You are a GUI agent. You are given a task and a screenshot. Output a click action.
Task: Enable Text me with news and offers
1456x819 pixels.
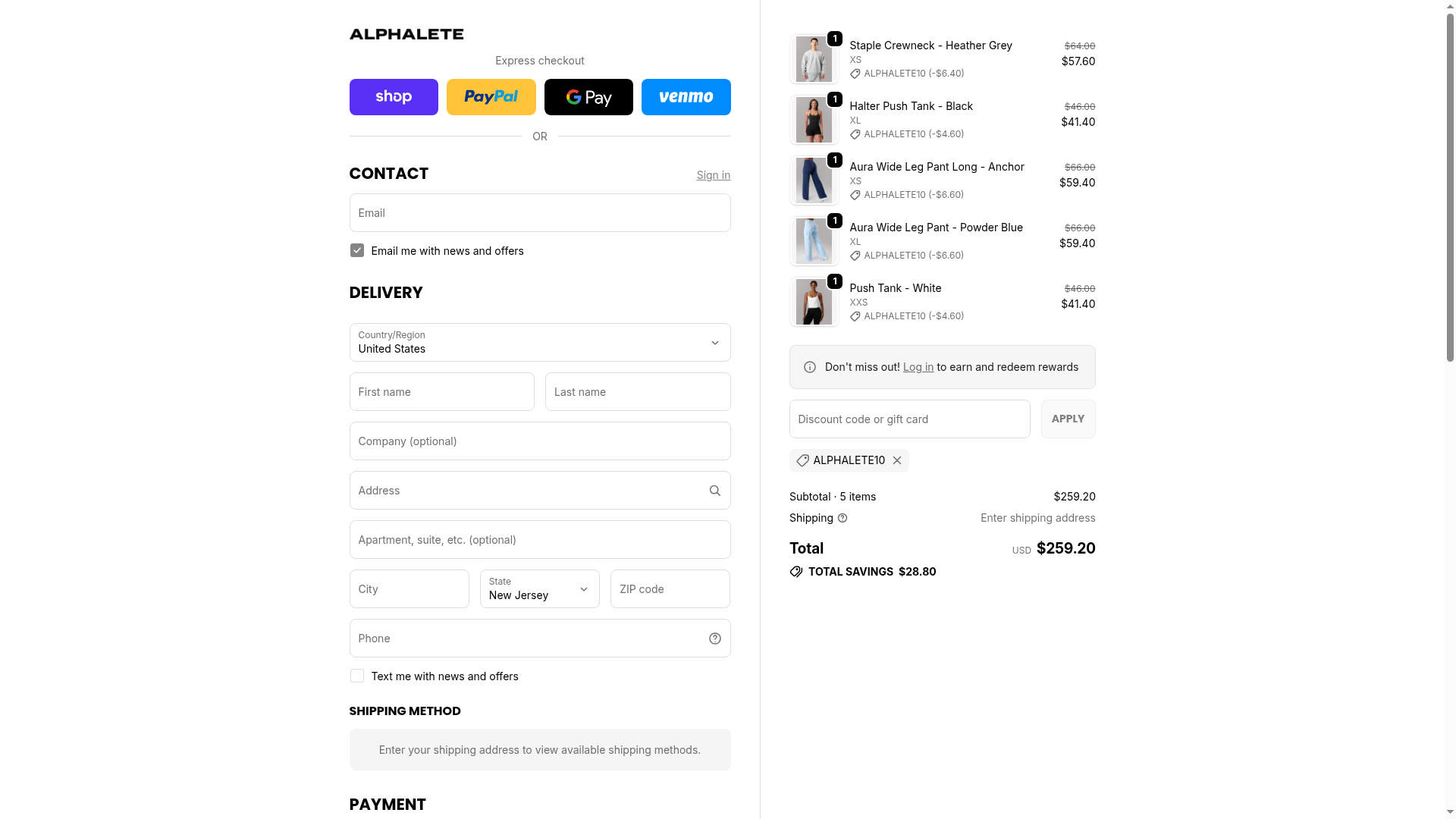(x=357, y=676)
